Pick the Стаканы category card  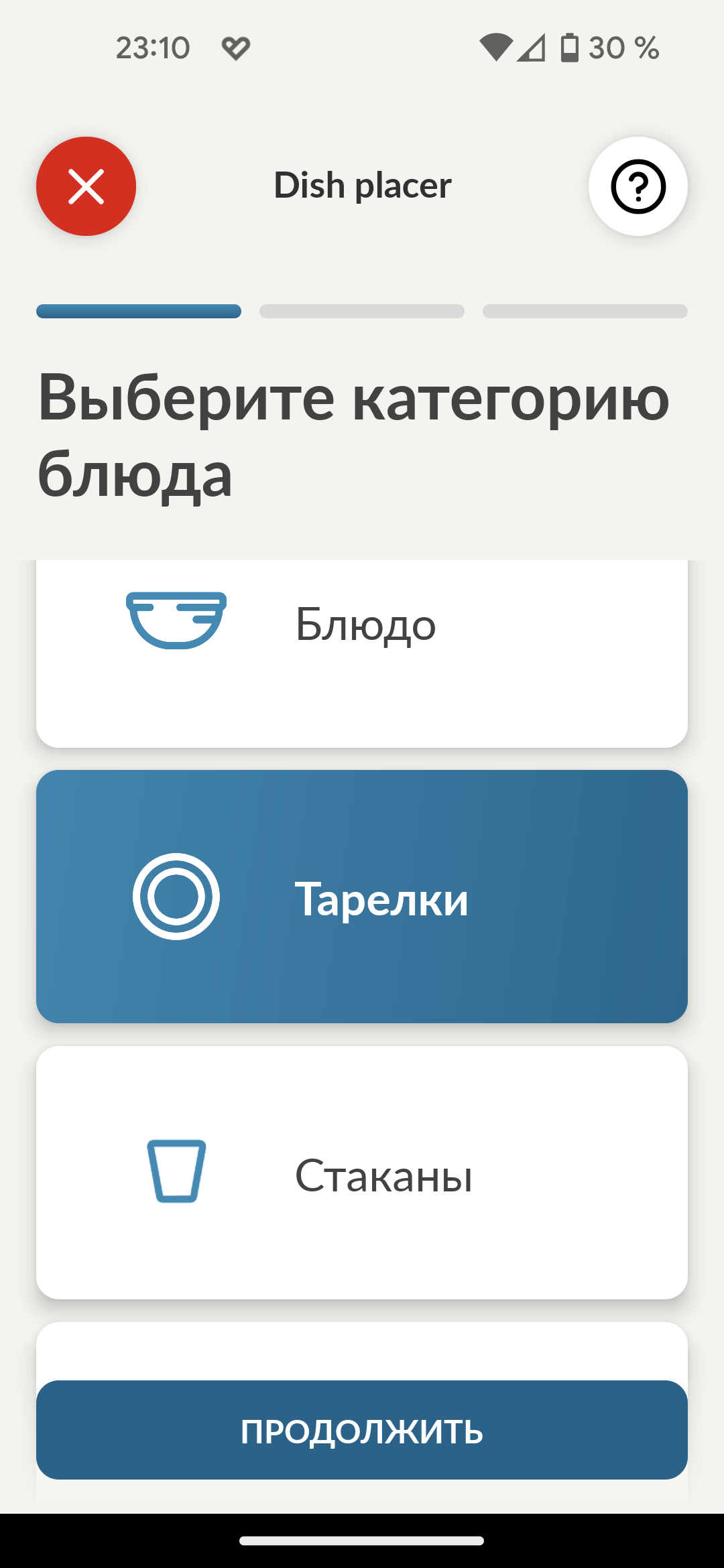coord(362,1173)
